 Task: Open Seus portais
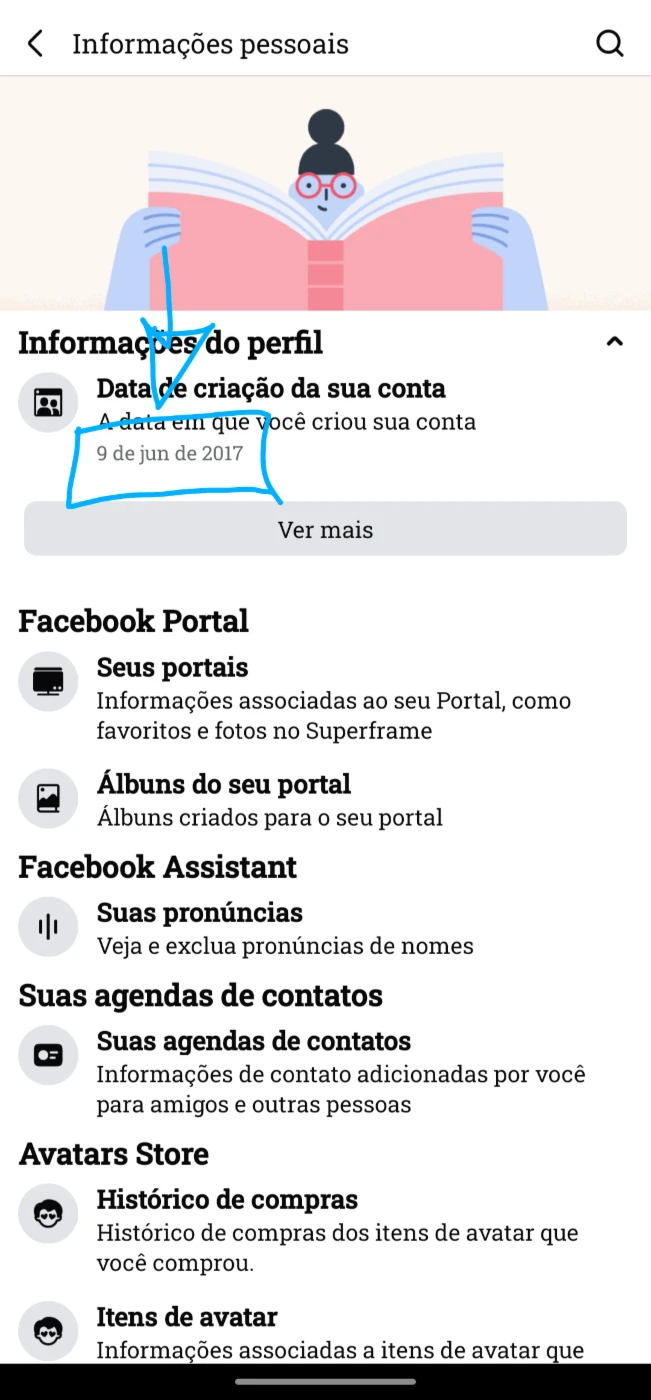tap(325, 697)
